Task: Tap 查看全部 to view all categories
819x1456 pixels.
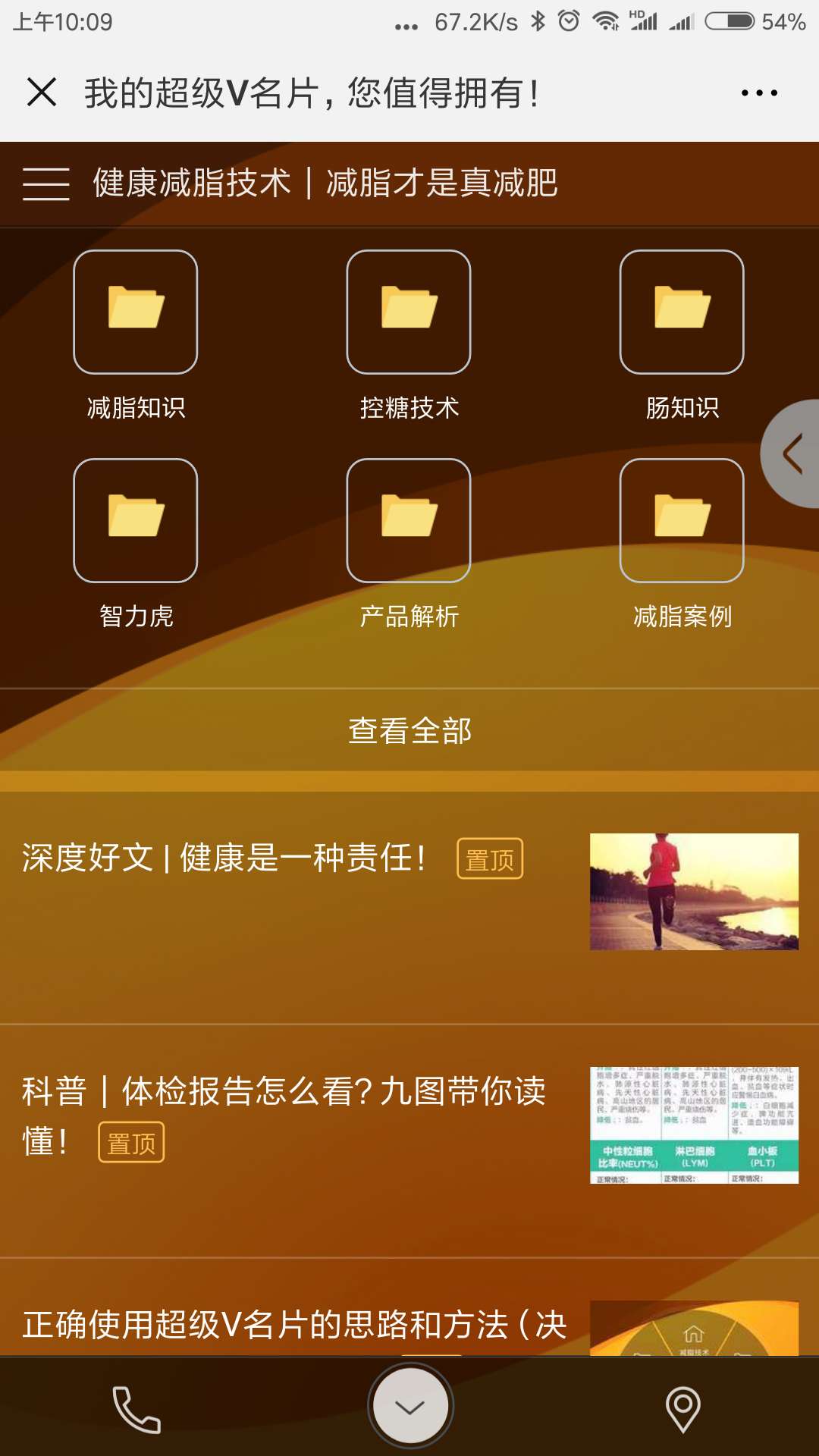Action: click(409, 731)
